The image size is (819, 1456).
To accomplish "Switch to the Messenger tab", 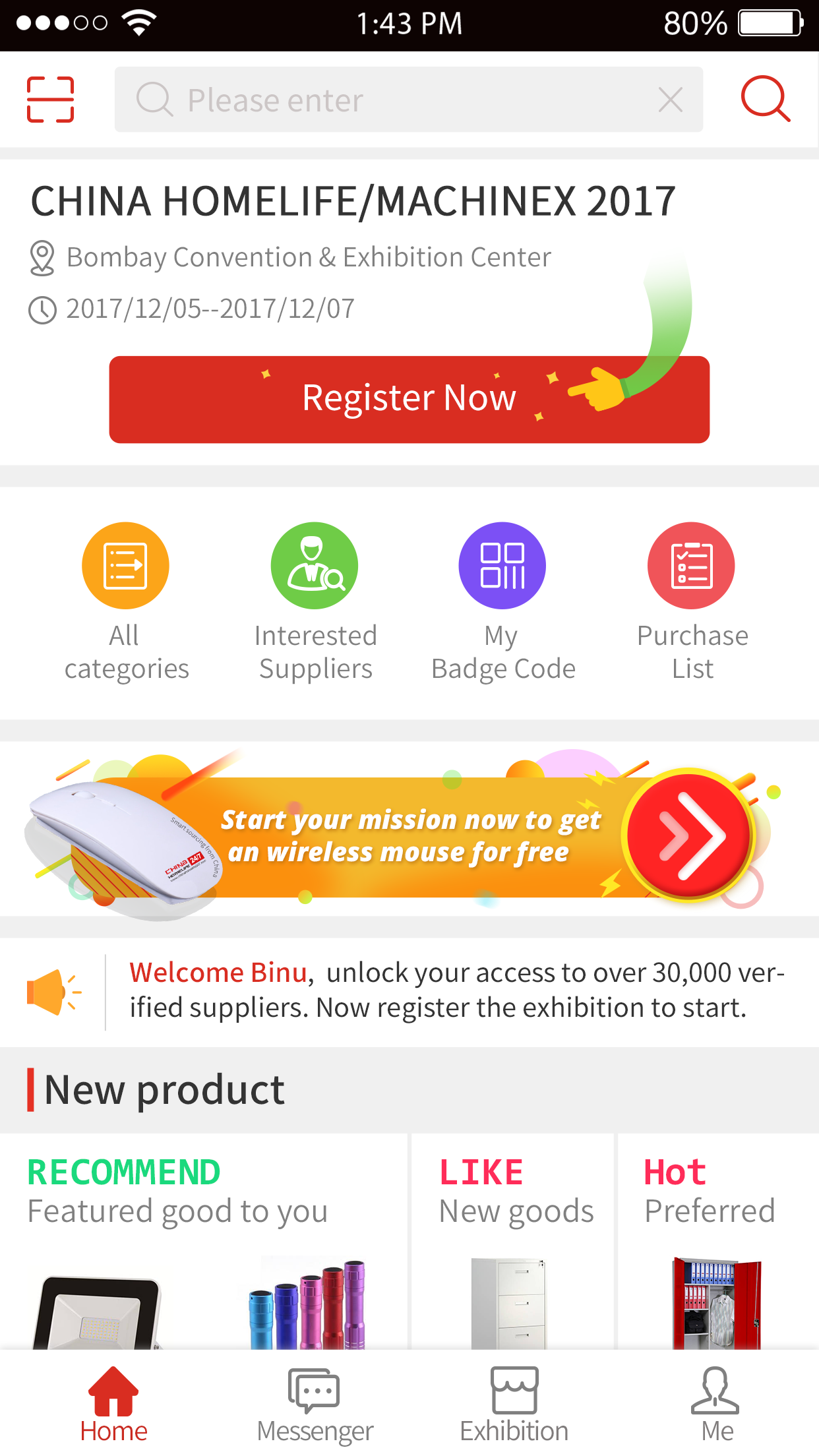I will pyautogui.click(x=315, y=1405).
